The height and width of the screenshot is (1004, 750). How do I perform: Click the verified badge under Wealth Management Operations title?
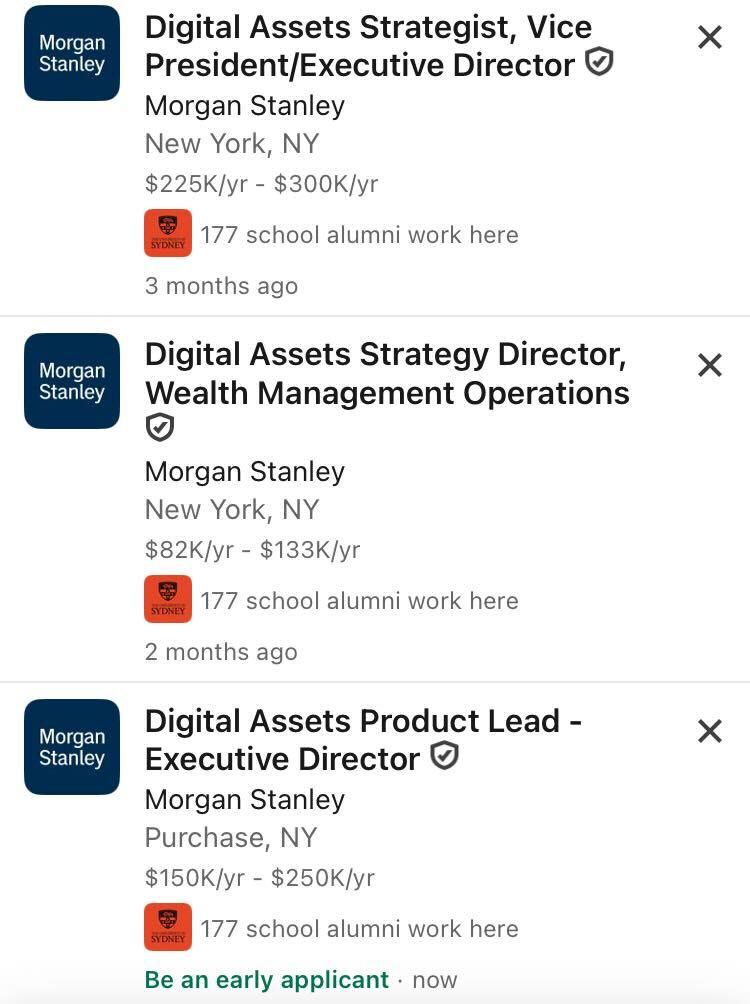pyautogui.click(x=158, y=428)
